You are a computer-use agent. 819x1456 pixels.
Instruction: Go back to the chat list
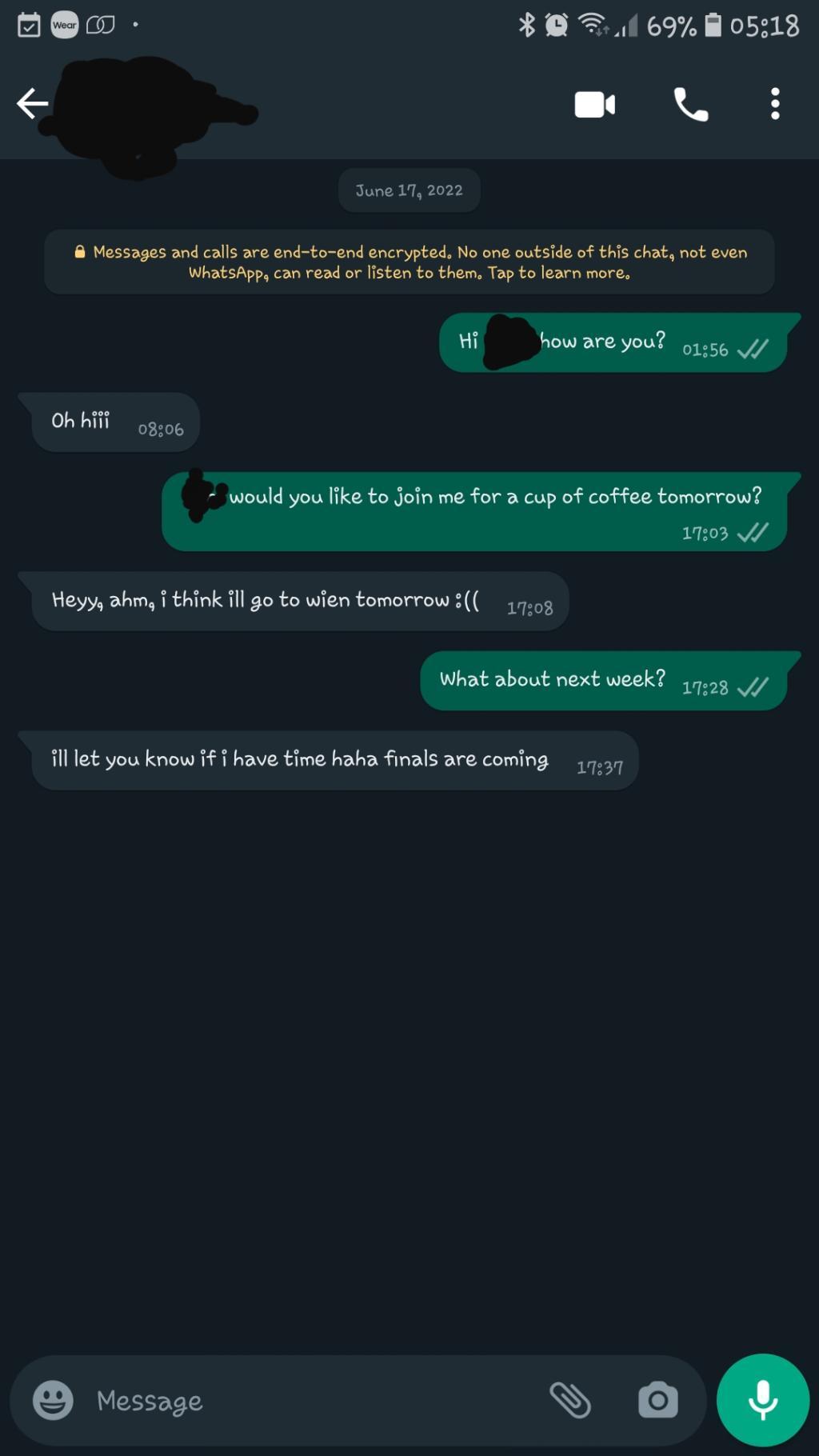[x=32, y=104]
